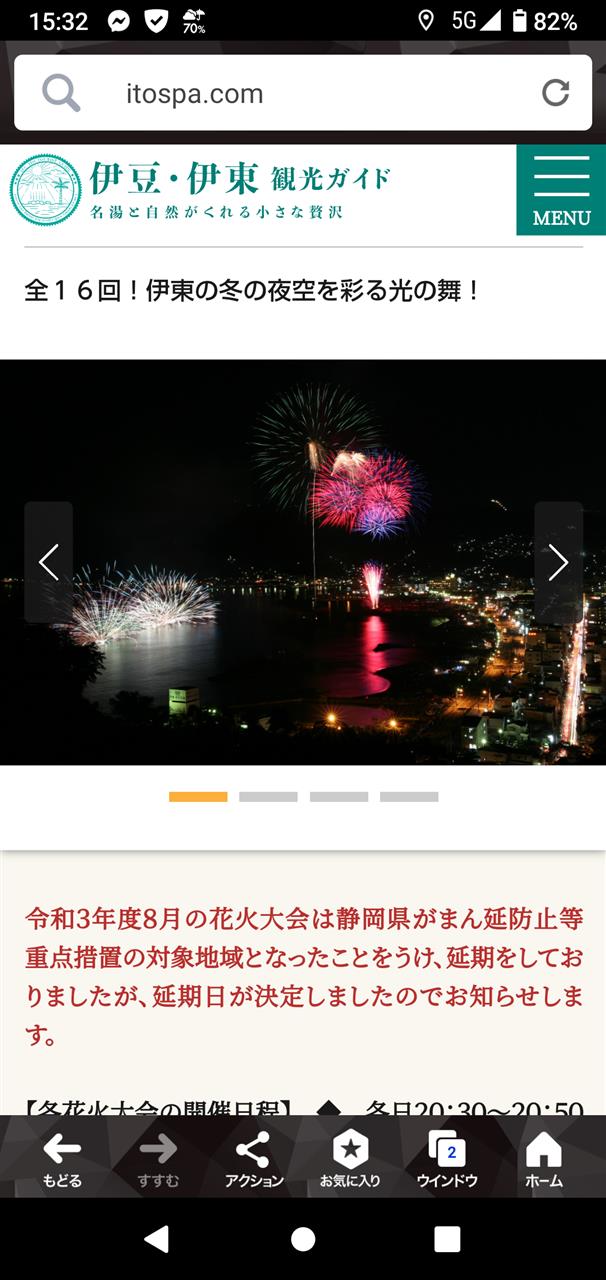Open the 伊豆・伊東 観光ガイド site logo
The width and height of the screenshot is (606, 1280).
200,190
